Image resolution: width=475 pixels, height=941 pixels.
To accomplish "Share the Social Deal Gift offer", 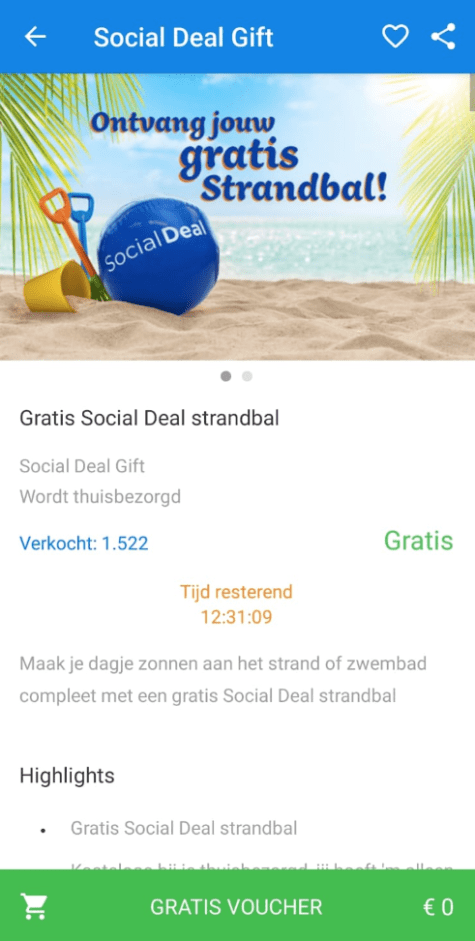I will click(x=443, y=37).
